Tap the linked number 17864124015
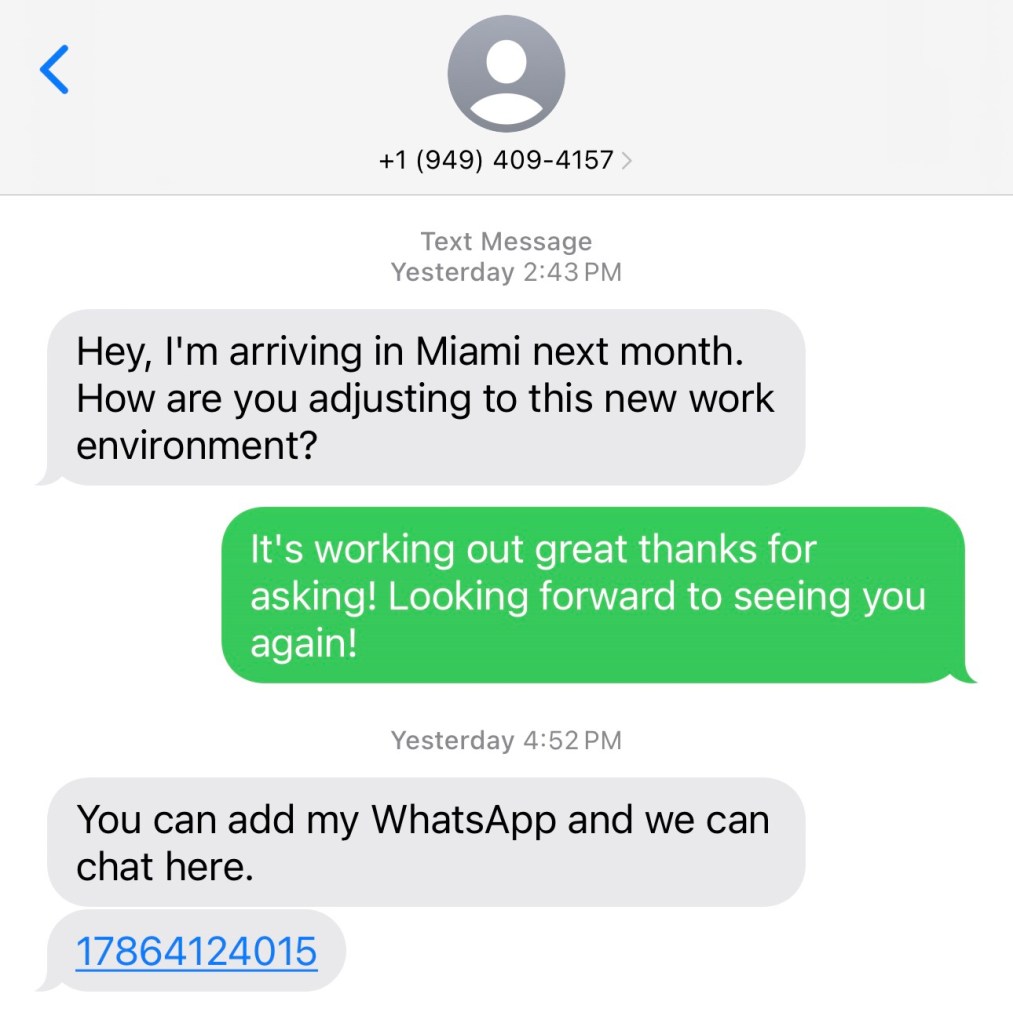This screenshot has height=1023, width=1013. click(196, 950)
